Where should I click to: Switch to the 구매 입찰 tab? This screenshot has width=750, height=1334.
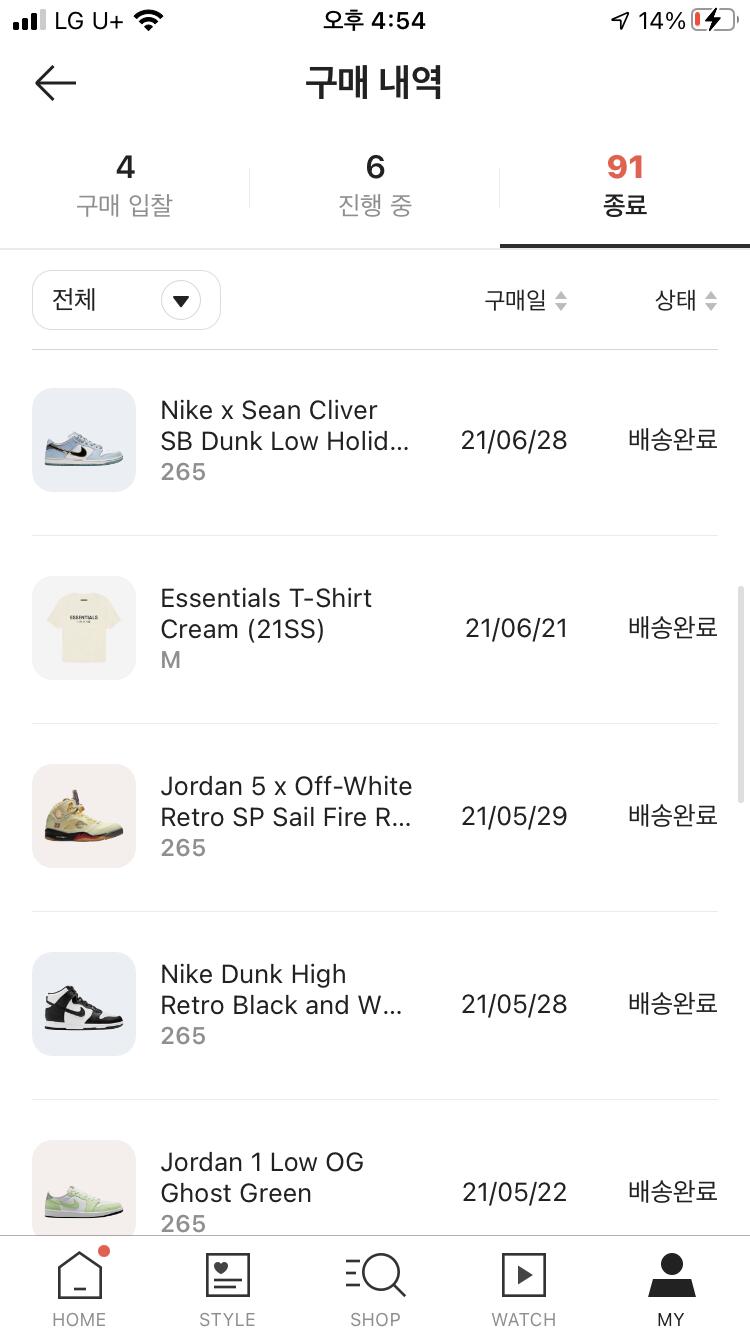pos(124,186)
